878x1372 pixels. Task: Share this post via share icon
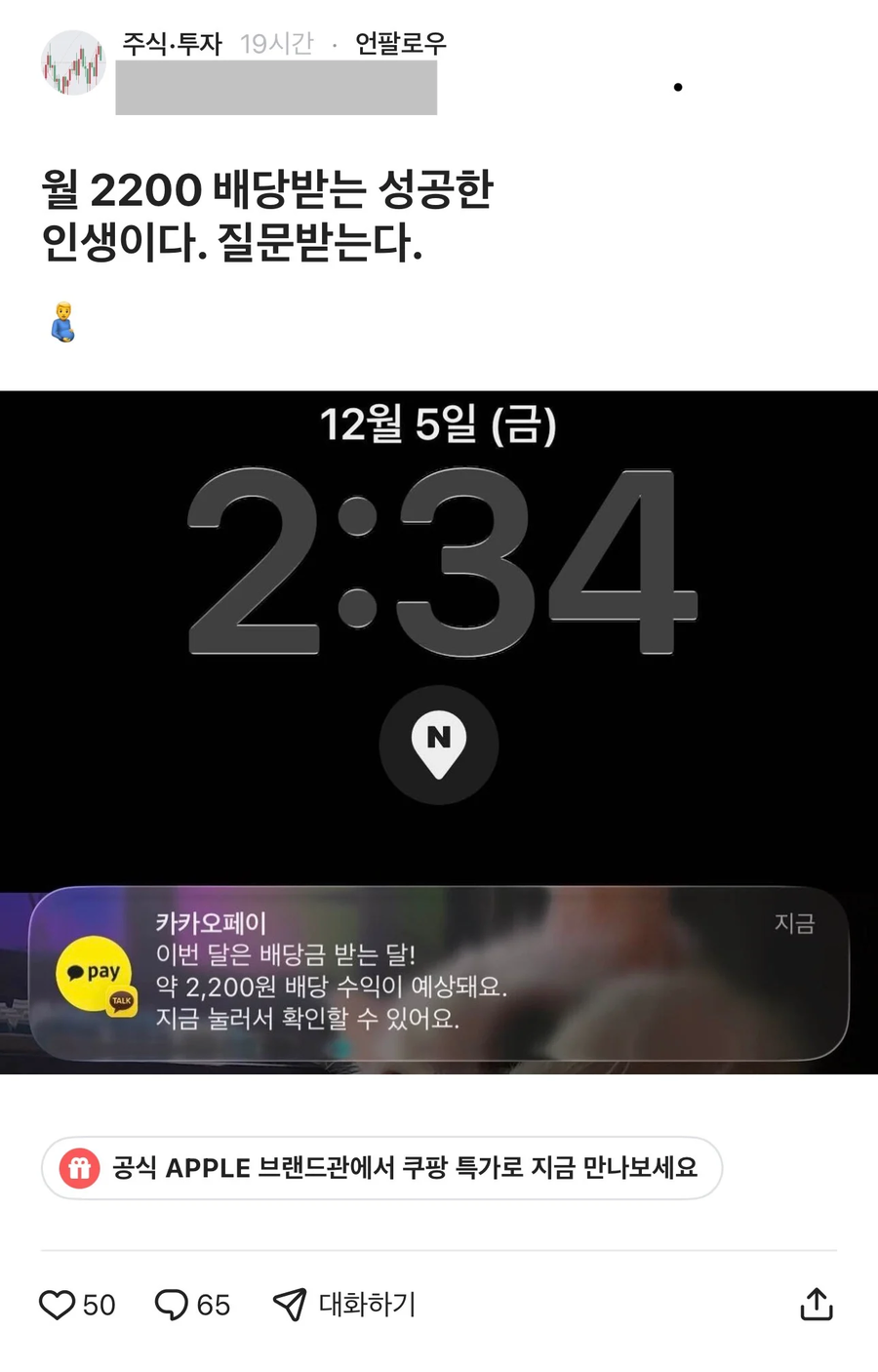pos(816,1305)
